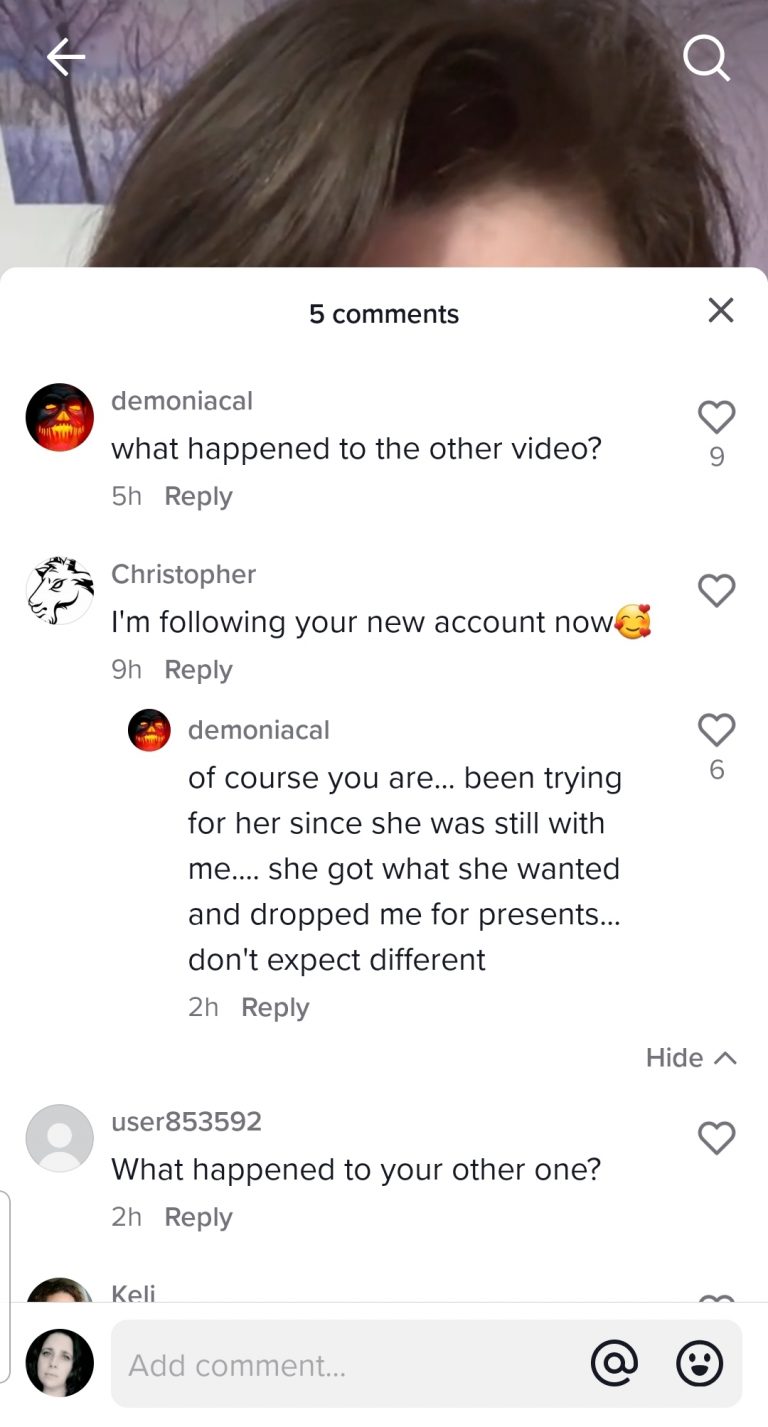
Task: Like Christopher's comment
Action: (x=716, y=590)
